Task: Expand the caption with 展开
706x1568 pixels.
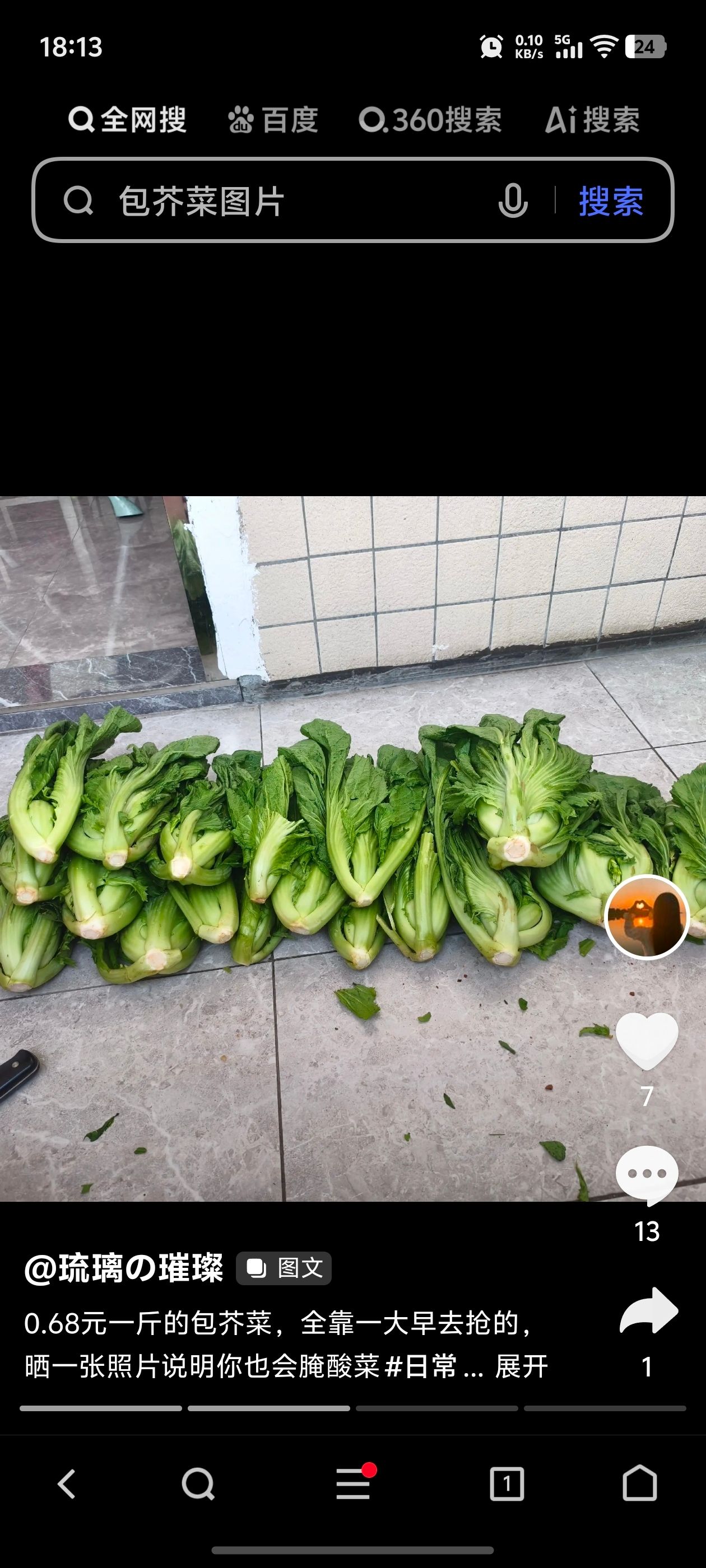Action: (522, 1367)
